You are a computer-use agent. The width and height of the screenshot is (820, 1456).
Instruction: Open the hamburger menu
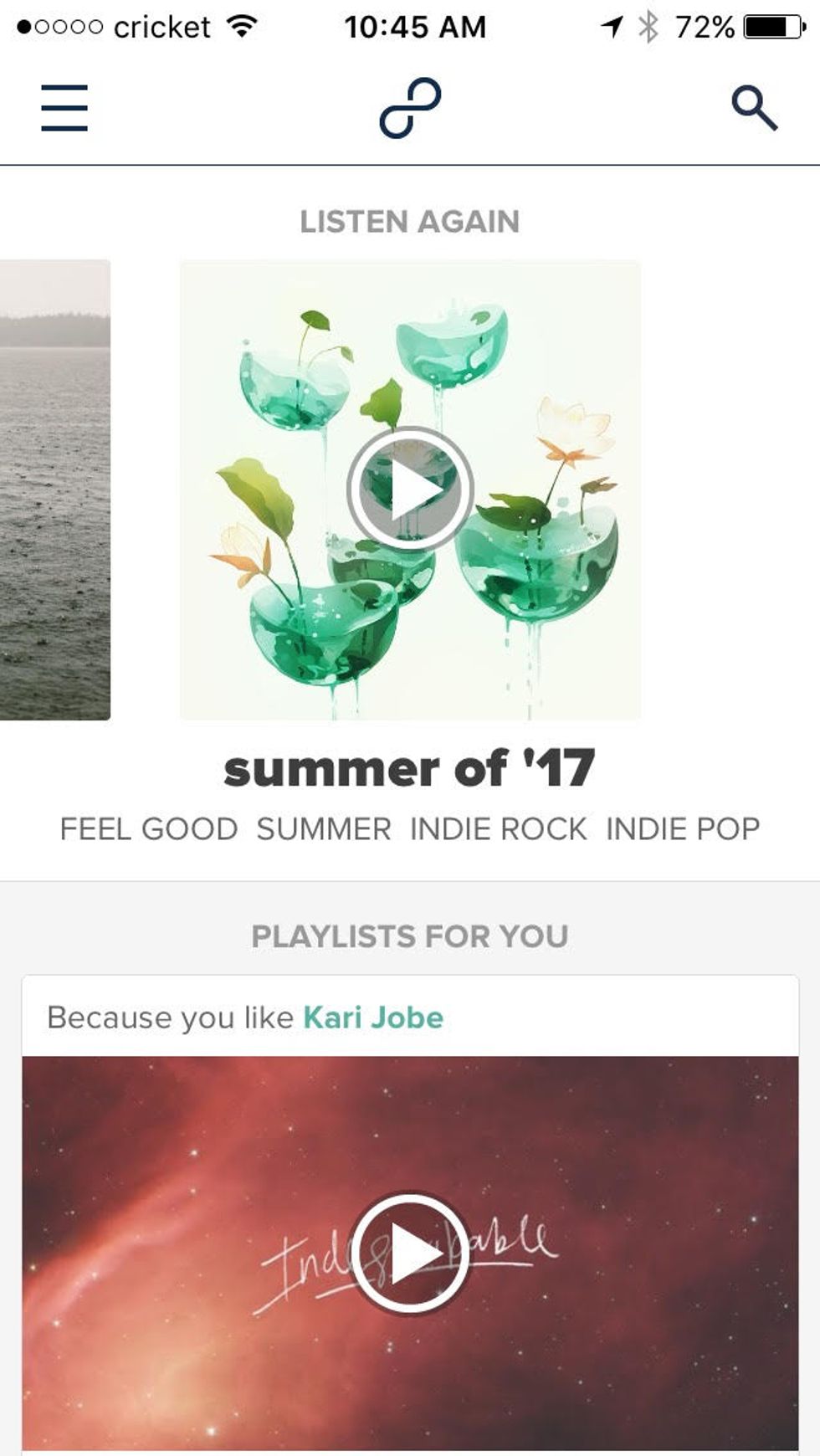[64, 108]
